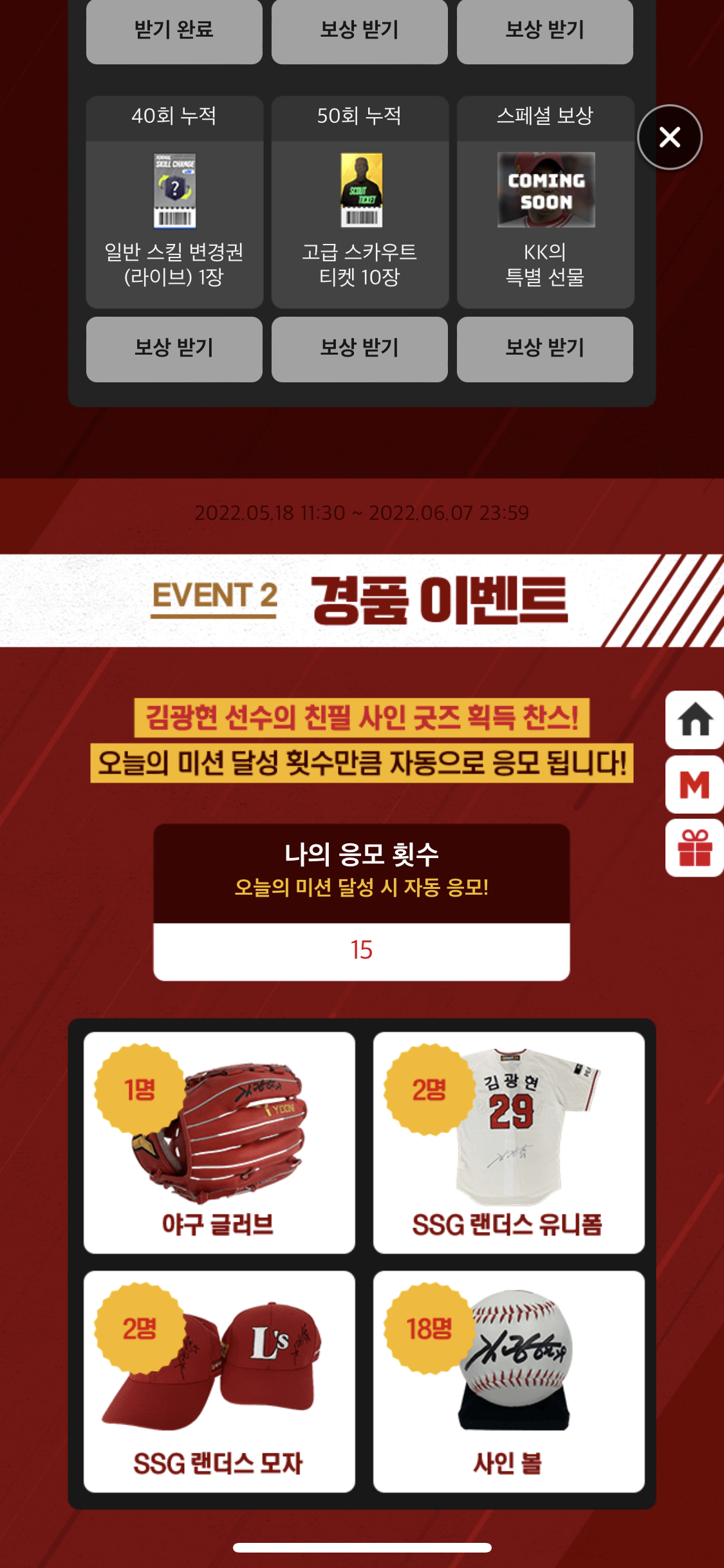Claim the 스페셜 보상 KK gift
The height and width of the screenshot is (1568, 724).
tap(545, 349)
